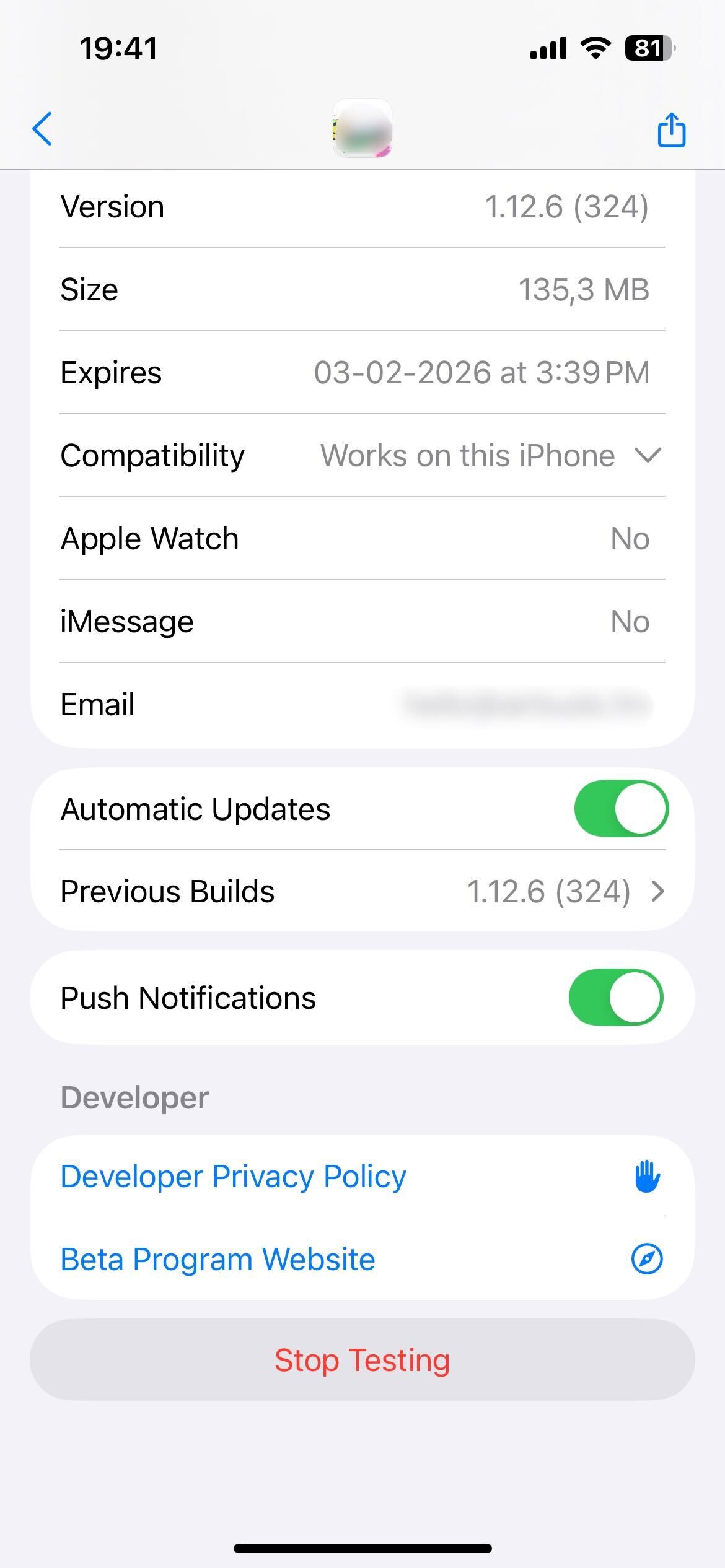Disable Push Notifications
The image size is (725, 1568).
(616, 998)
